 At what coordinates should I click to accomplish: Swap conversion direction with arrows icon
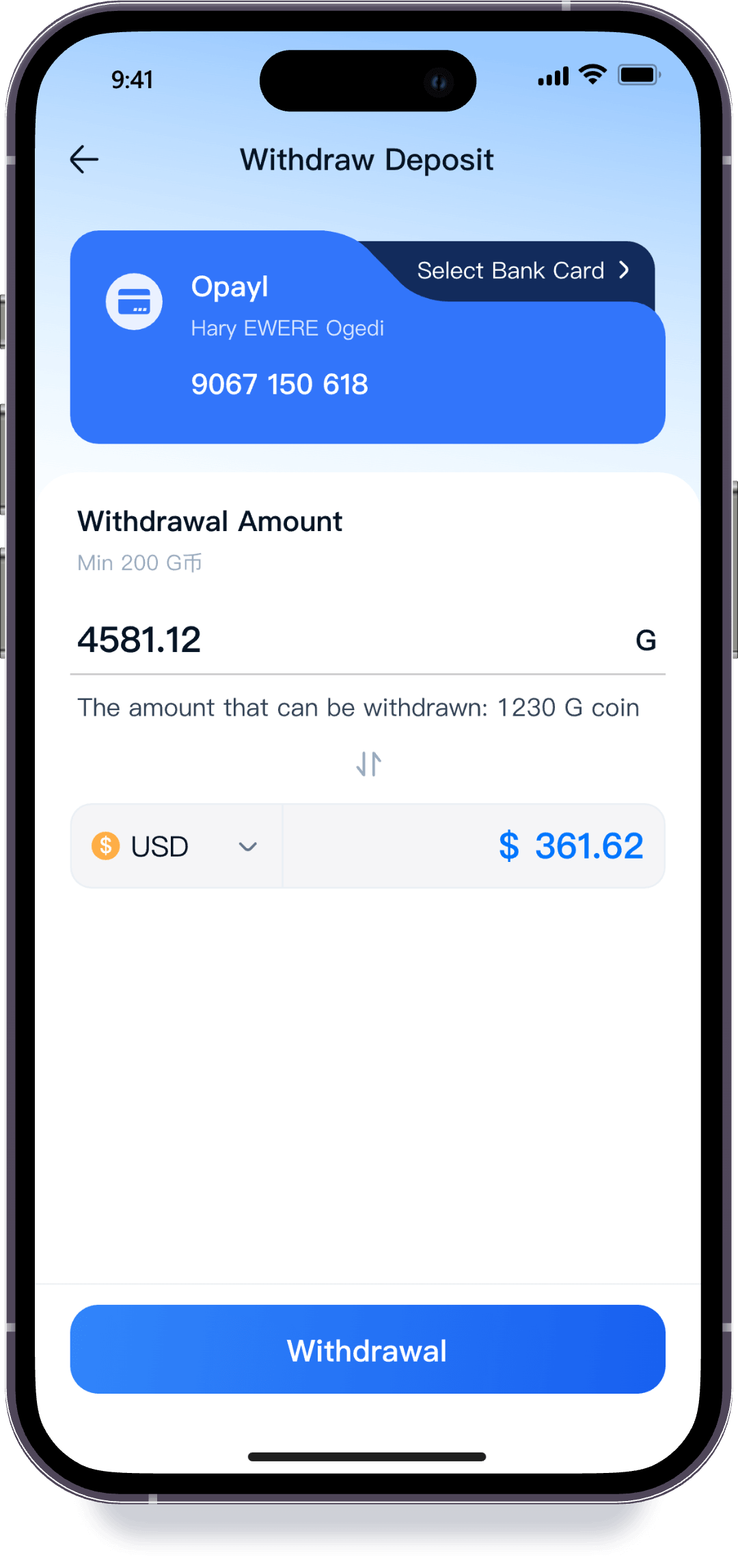(368, 763)
